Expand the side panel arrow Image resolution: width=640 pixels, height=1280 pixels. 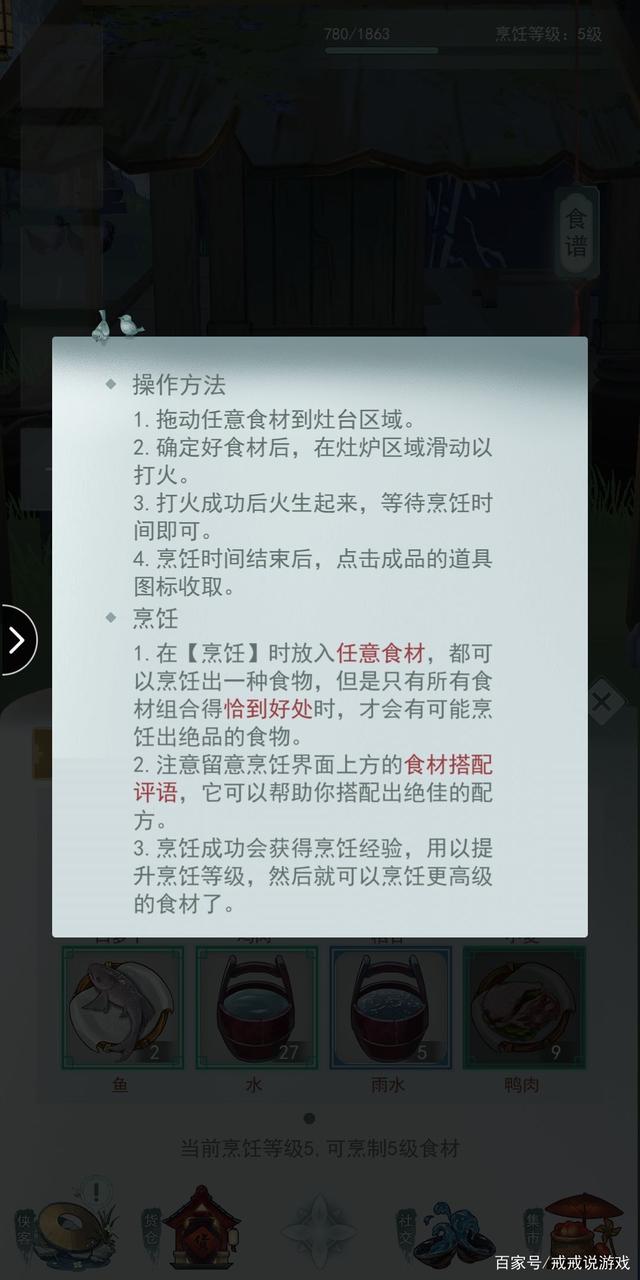tap(16, 640)
